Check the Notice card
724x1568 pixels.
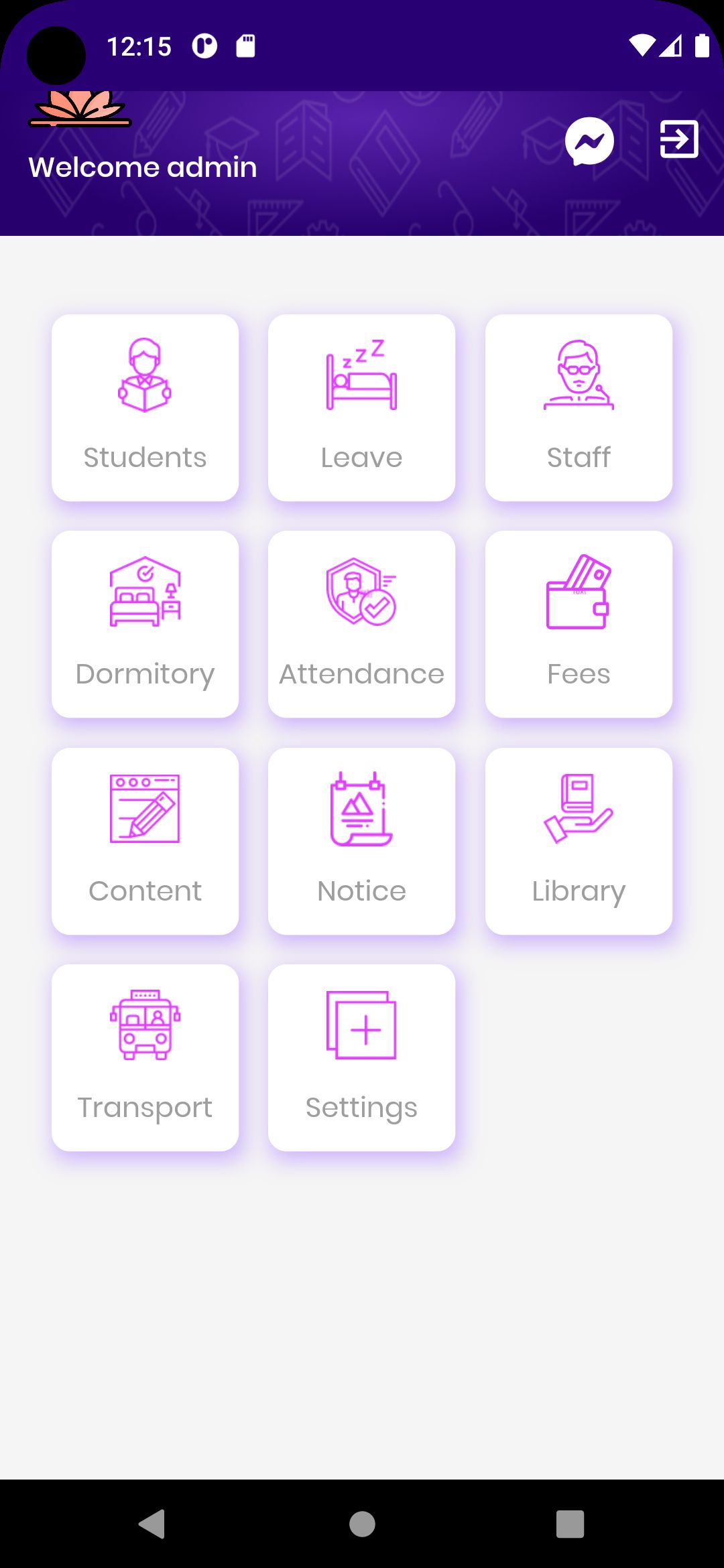tap(361, 841)
